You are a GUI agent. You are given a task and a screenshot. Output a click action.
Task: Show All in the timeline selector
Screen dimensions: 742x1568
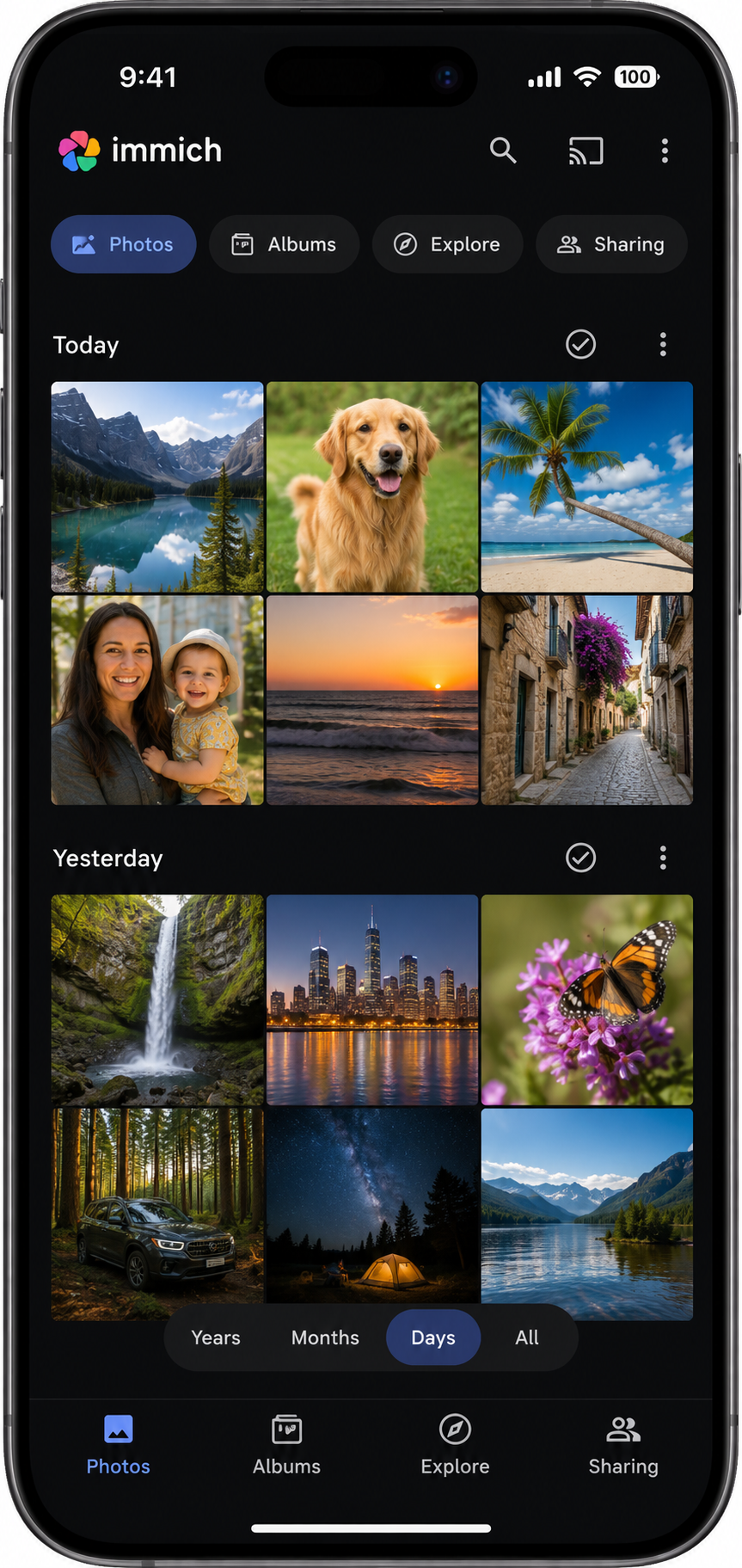527,1337
